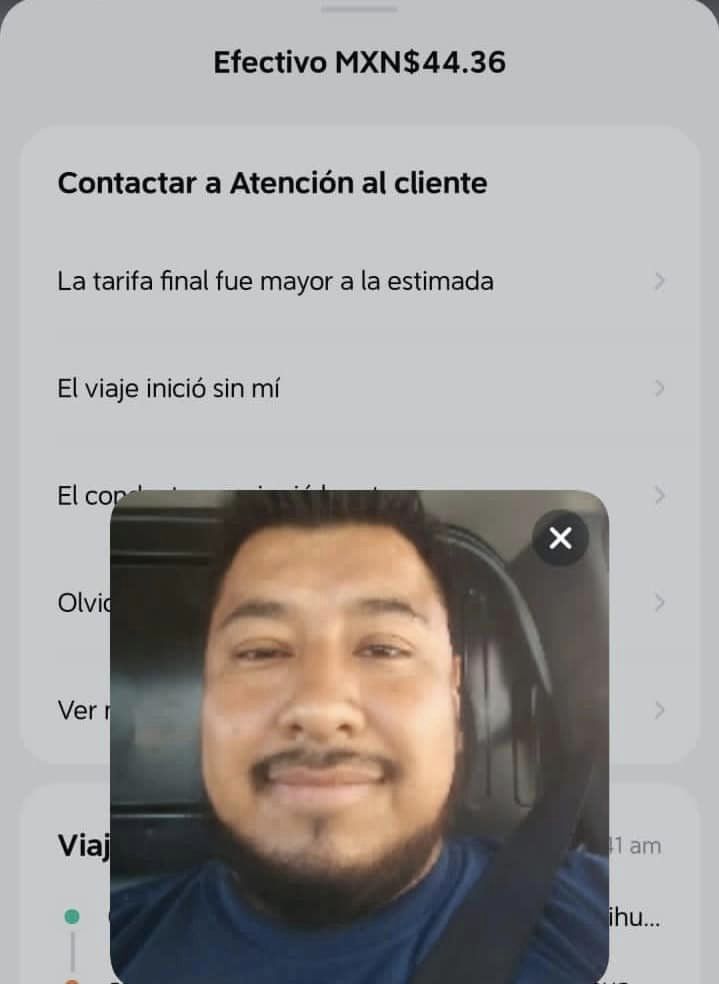Screen dimensions: 719x984
Task: Close the driver photo popup
Action: (x=560, y=538)
